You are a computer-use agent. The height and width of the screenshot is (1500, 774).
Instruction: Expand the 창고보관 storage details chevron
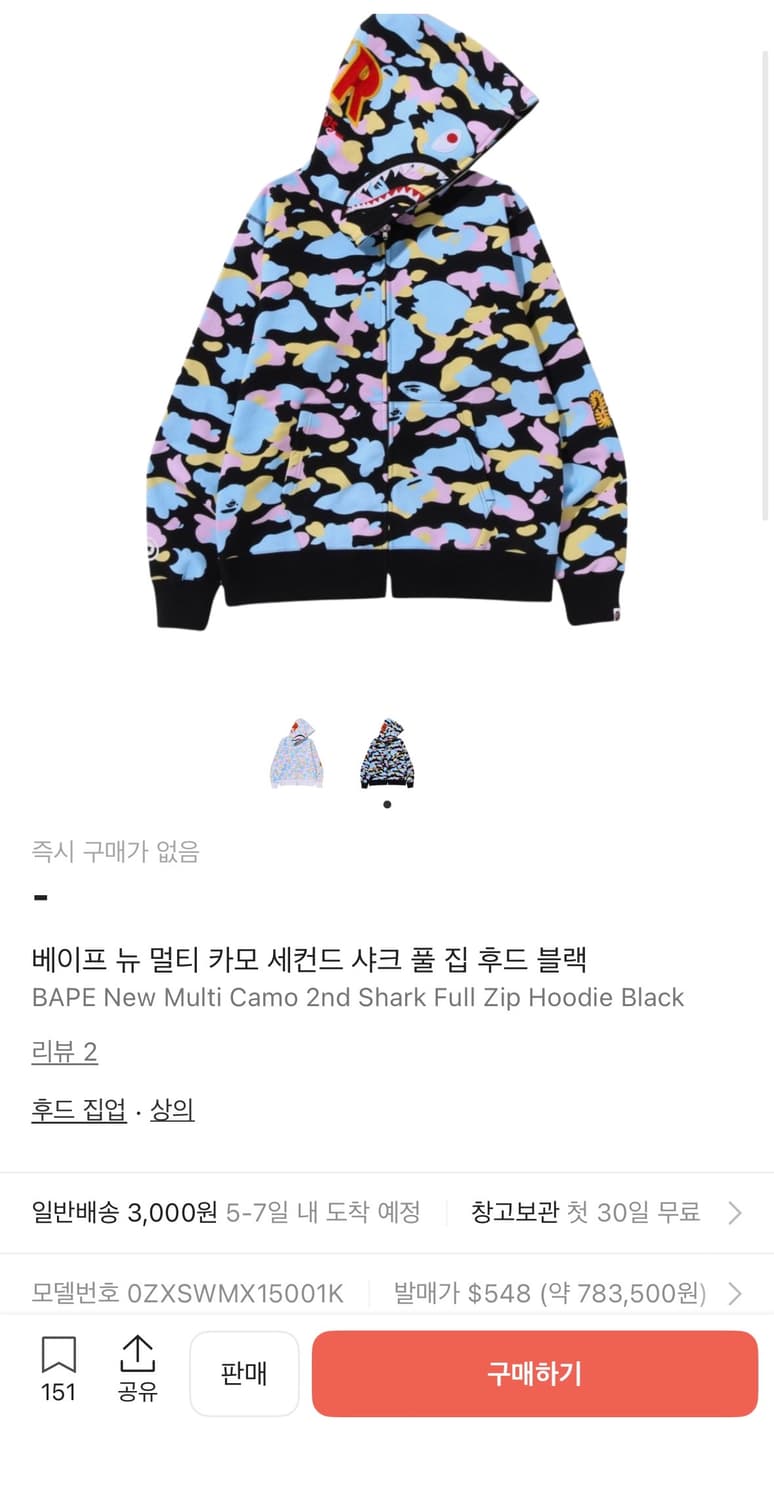point(737,1212)
